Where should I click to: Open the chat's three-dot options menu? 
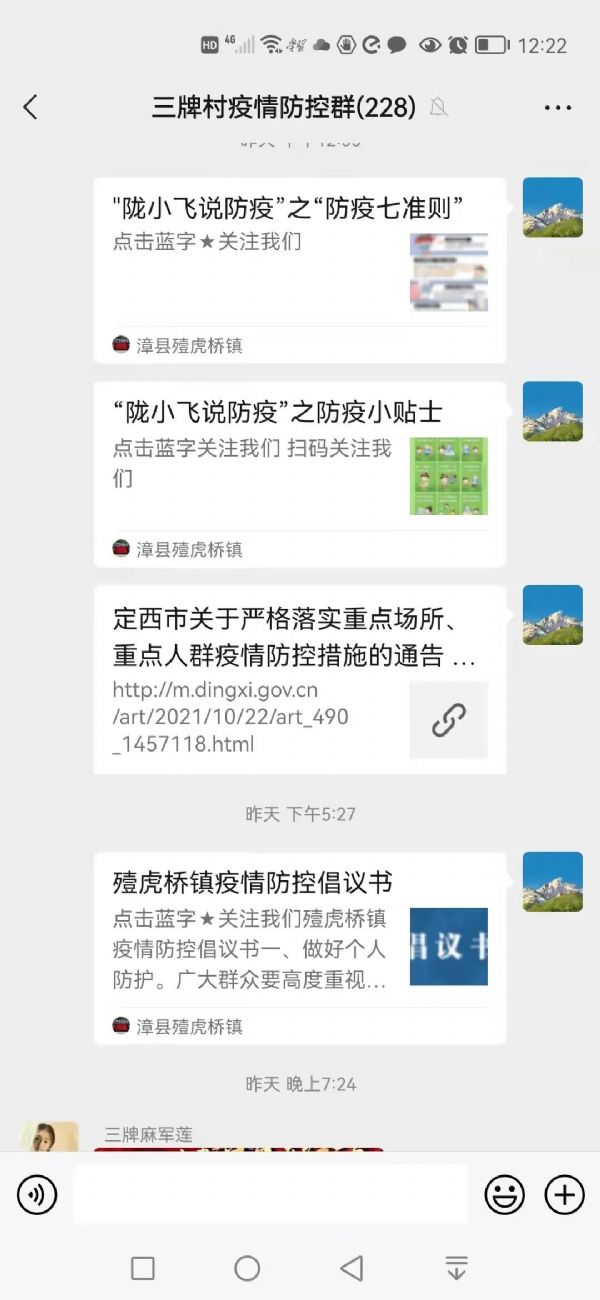[x=557, y=108]
